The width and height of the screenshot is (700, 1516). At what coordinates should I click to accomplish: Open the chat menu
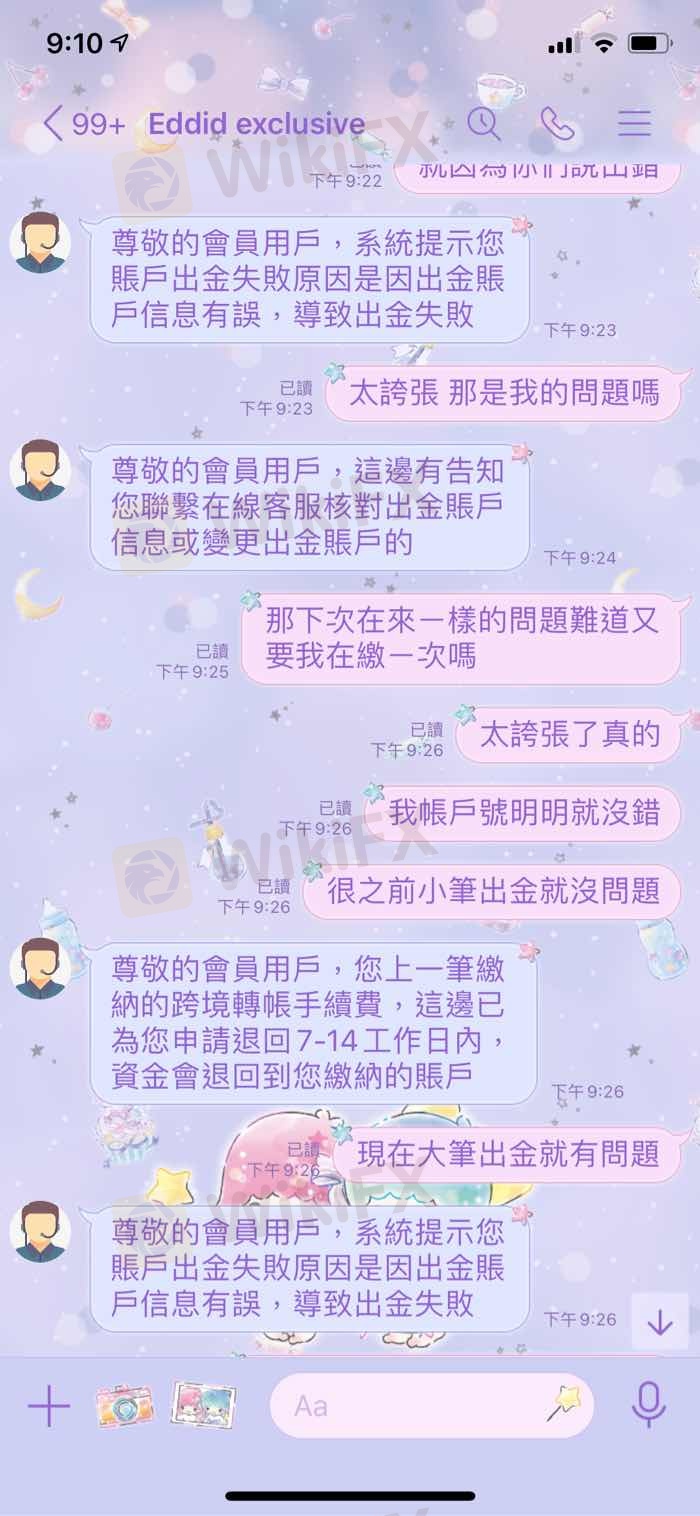point(634,123)
